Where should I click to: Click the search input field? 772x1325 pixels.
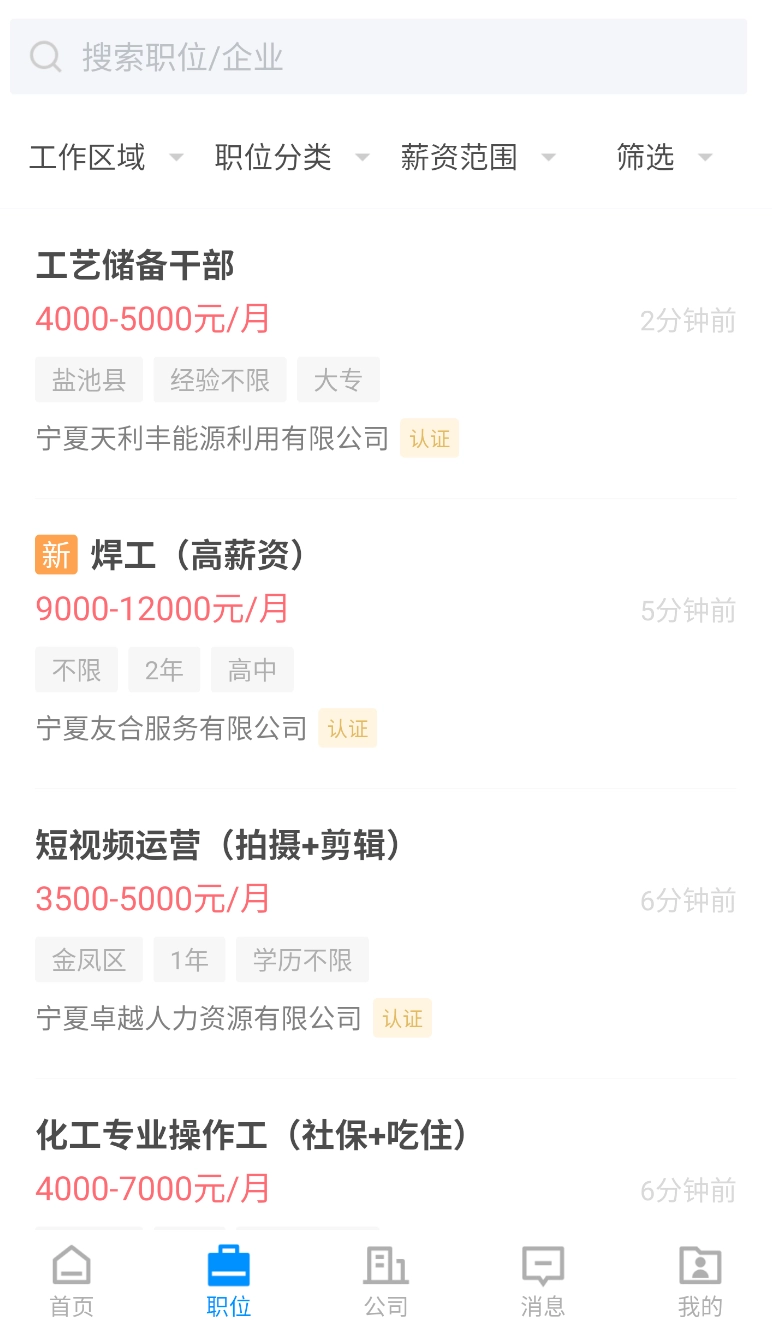tap(386, 56)
